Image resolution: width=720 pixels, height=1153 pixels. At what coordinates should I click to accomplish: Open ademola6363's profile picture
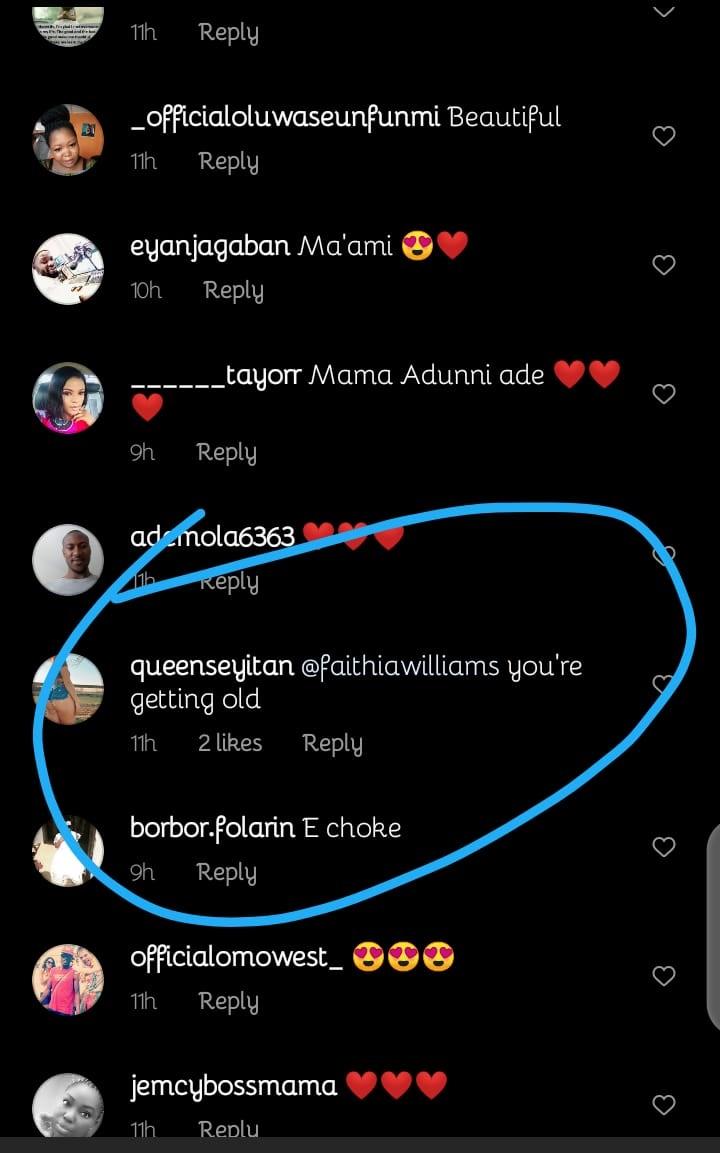click(68, 560)
